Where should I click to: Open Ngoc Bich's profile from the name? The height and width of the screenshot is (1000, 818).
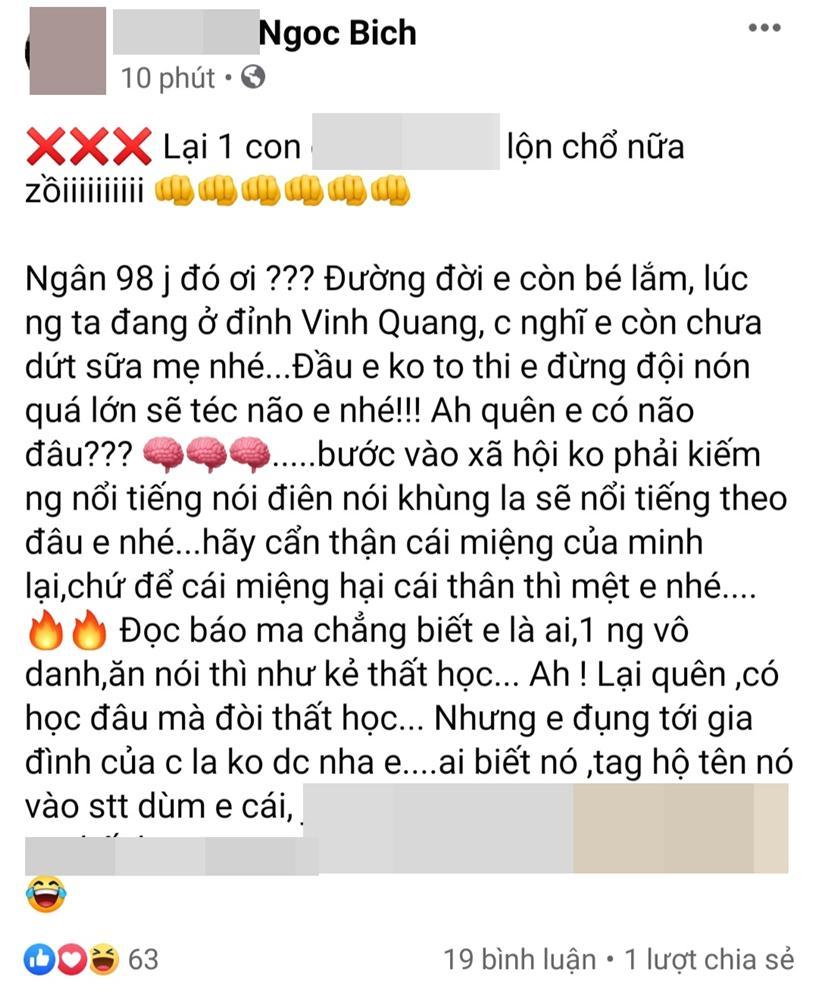coord(337,34)
